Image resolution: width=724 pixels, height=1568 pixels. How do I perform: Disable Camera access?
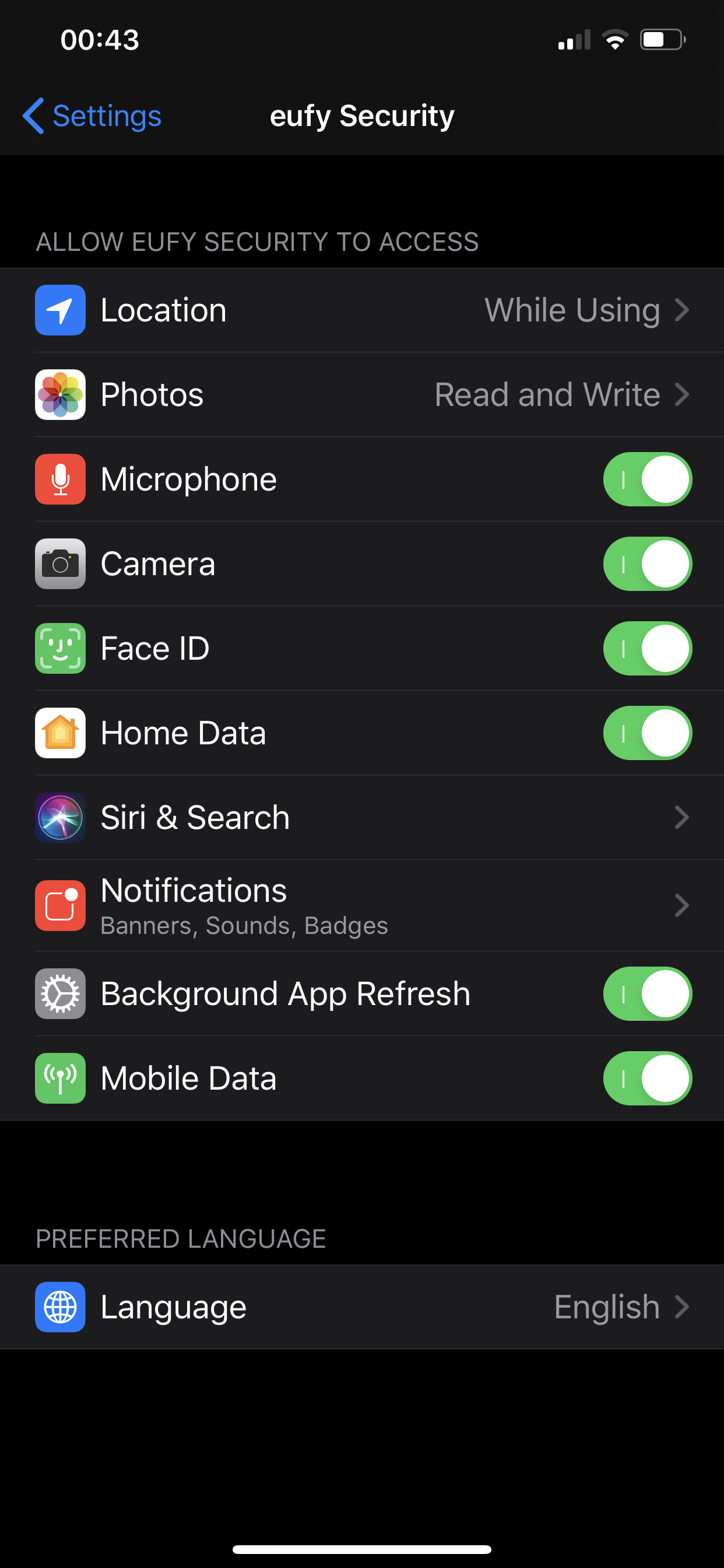(x=646, y=563)
